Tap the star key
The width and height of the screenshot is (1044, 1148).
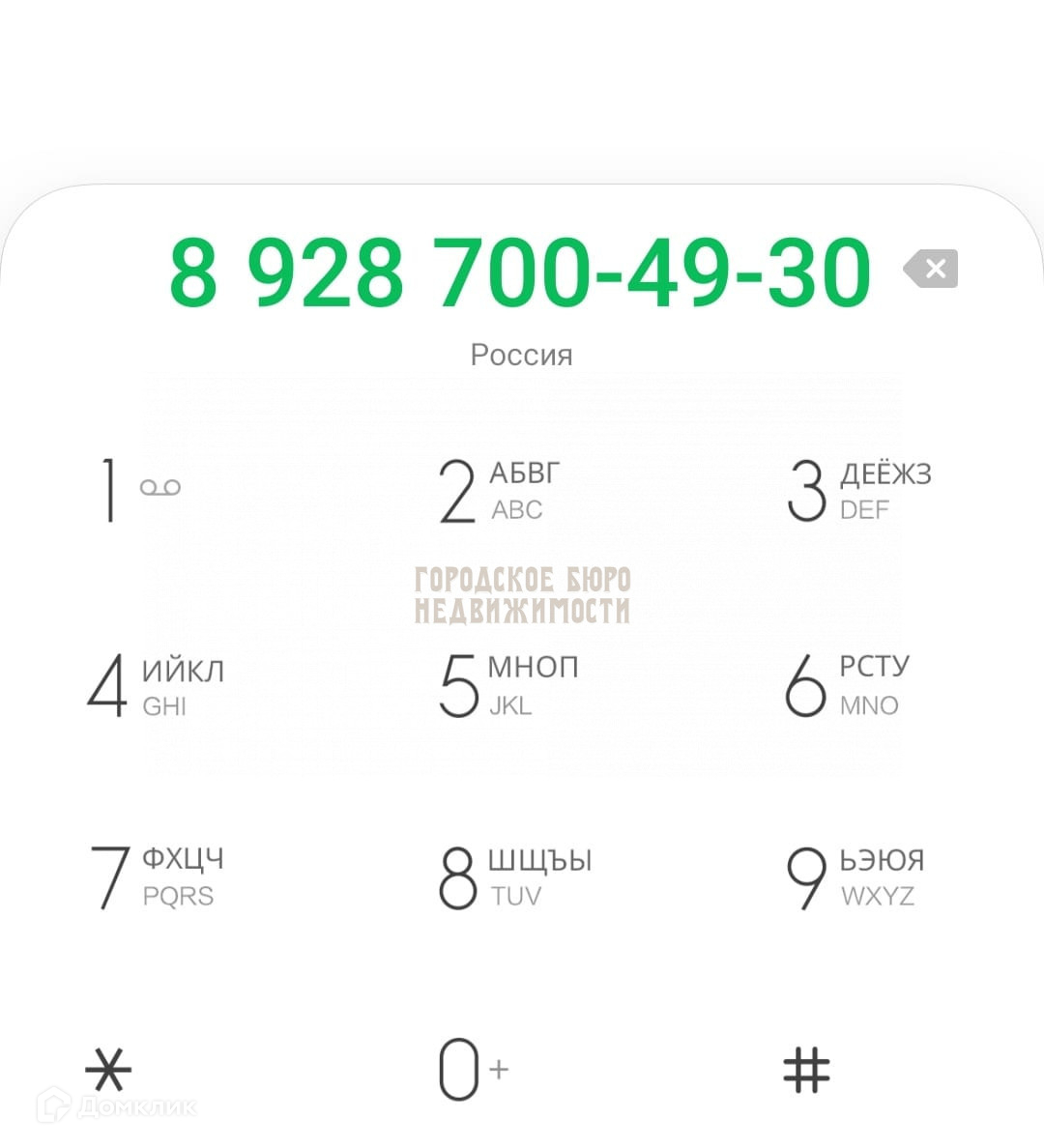tap(108, 1071)
